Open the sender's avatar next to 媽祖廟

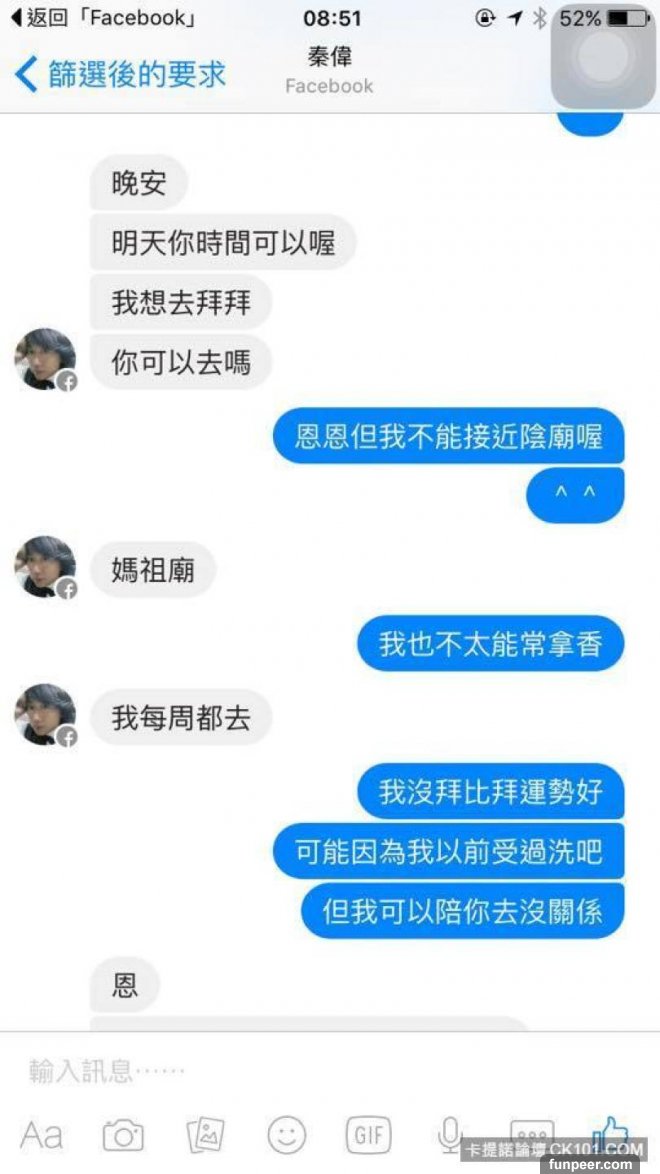45,567
